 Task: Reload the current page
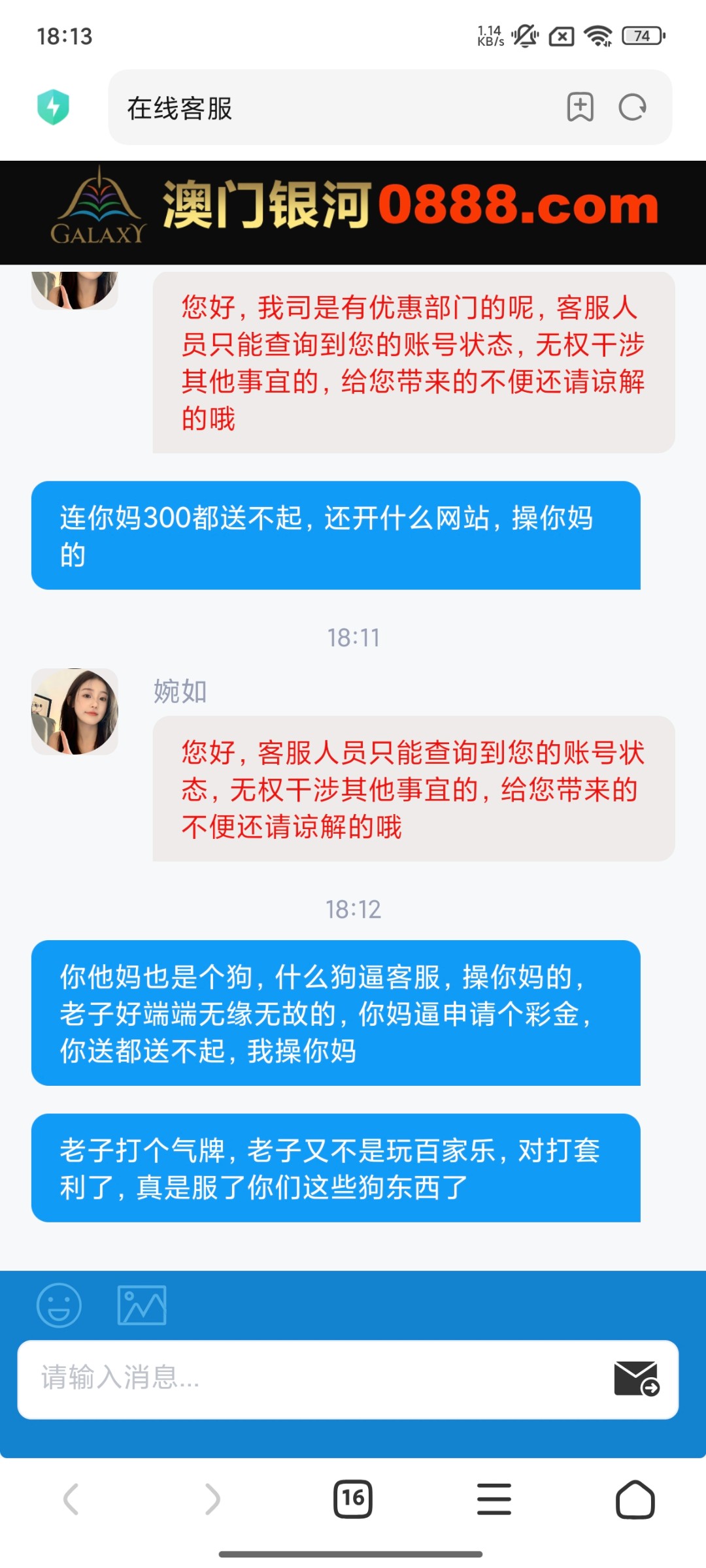pyautogui.click(x=632, y=107)
